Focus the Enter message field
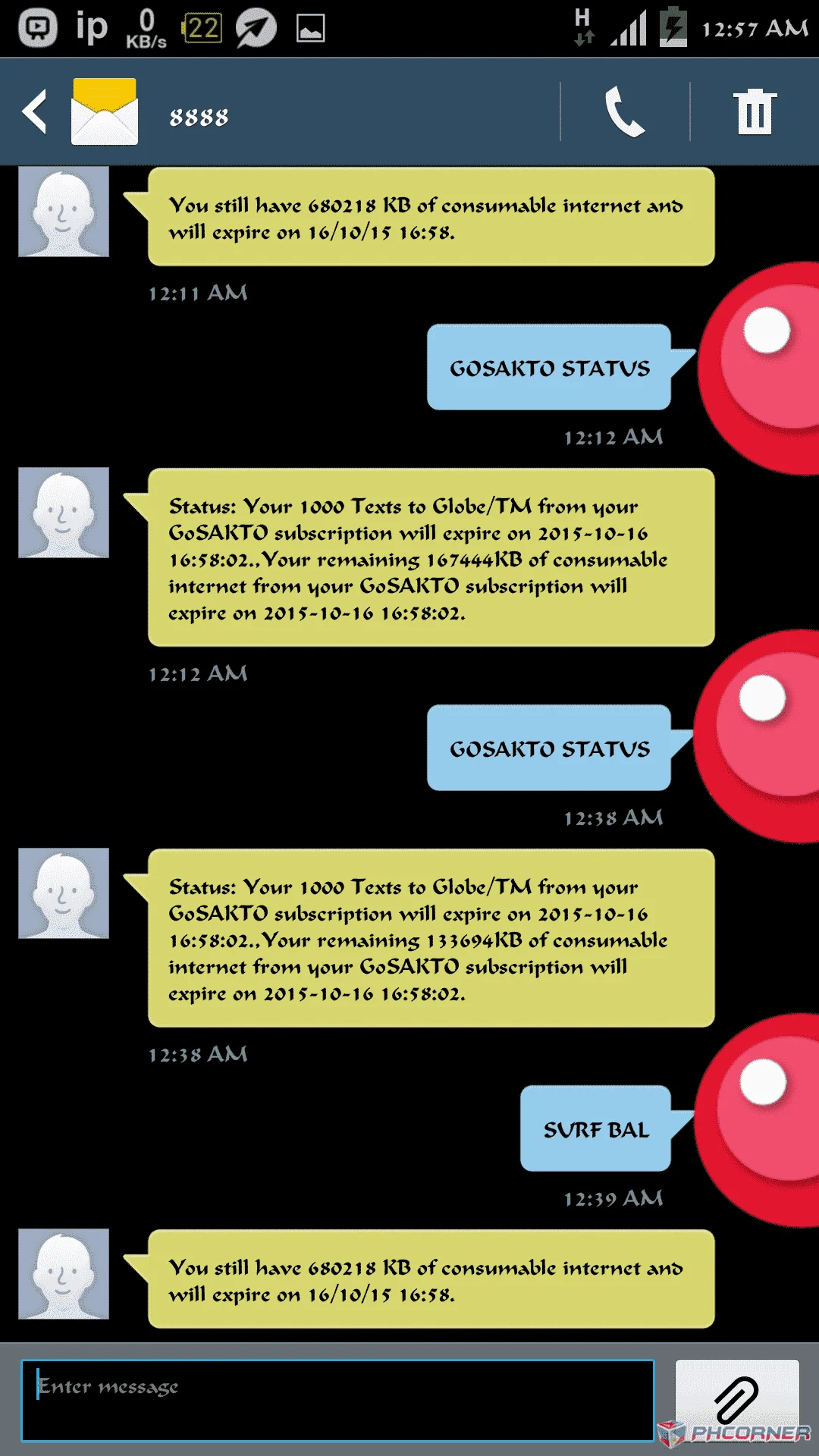The height and width of the screenshot is (1456, 819). point(337,1400)
